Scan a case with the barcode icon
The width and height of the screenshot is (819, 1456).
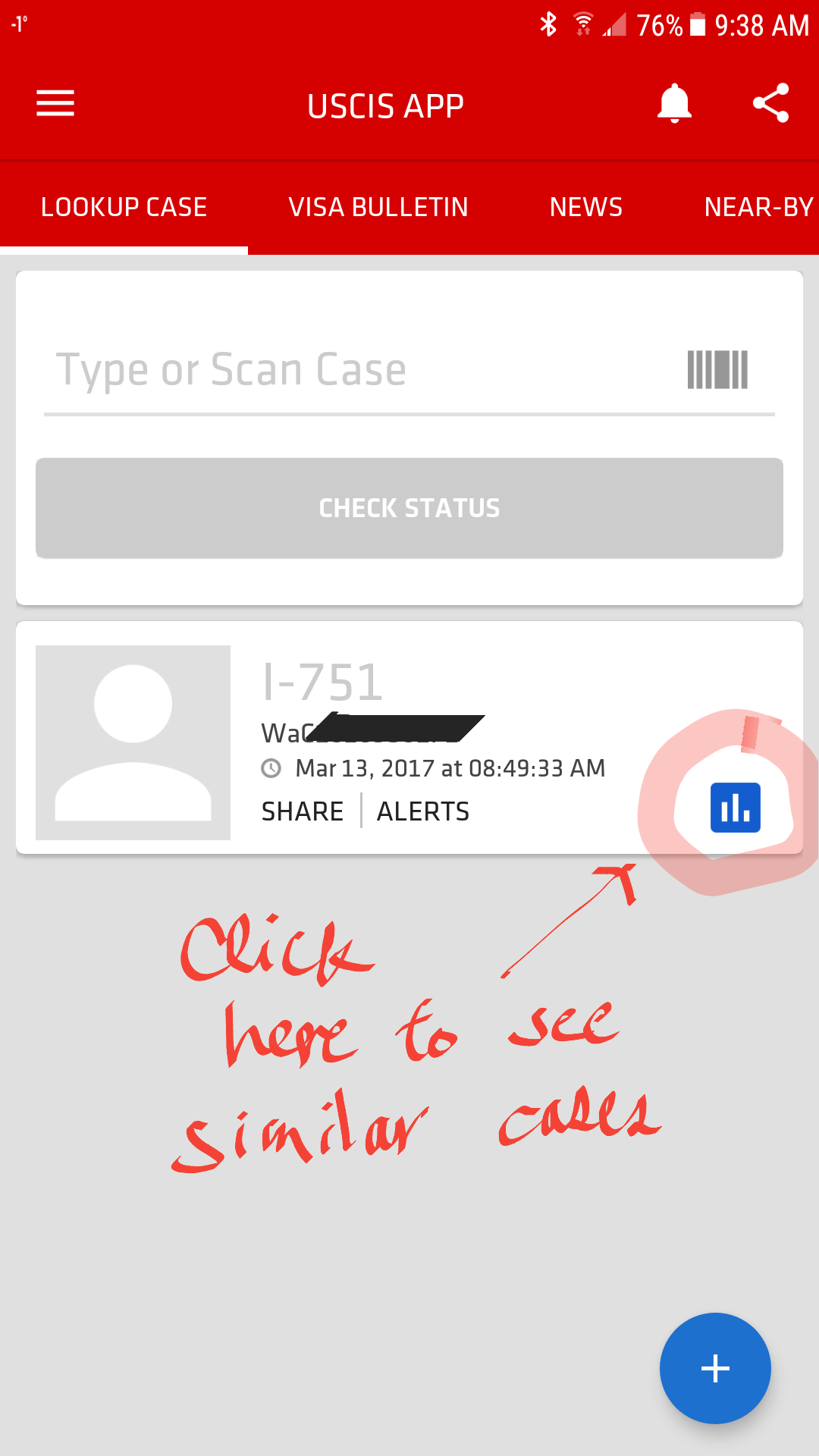click(x=717, y=370)
